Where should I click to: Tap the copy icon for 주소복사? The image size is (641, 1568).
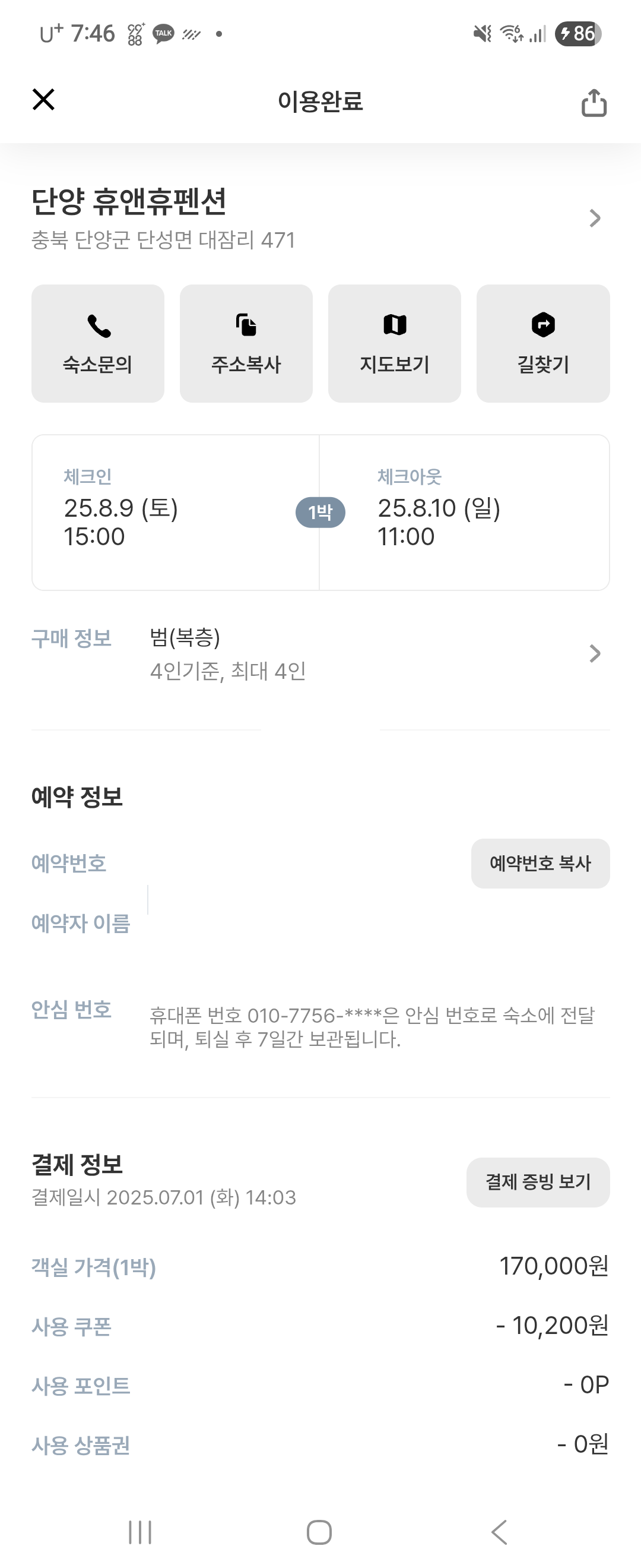(x=246, y=325)
